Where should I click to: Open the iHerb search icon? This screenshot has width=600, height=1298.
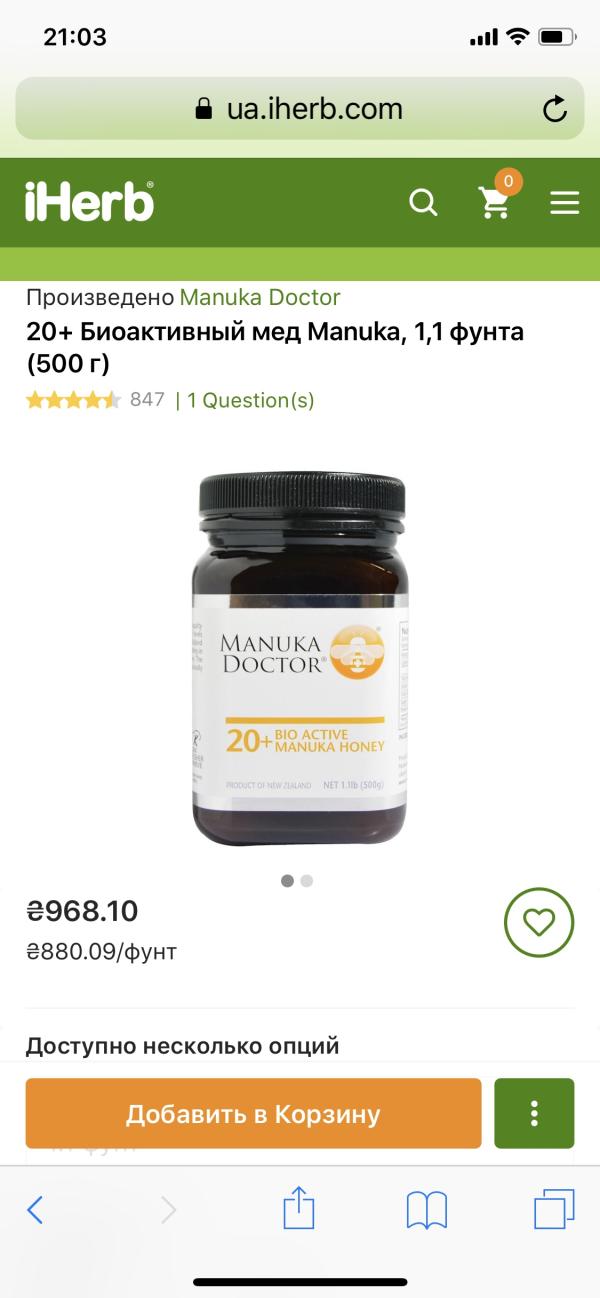424,203
